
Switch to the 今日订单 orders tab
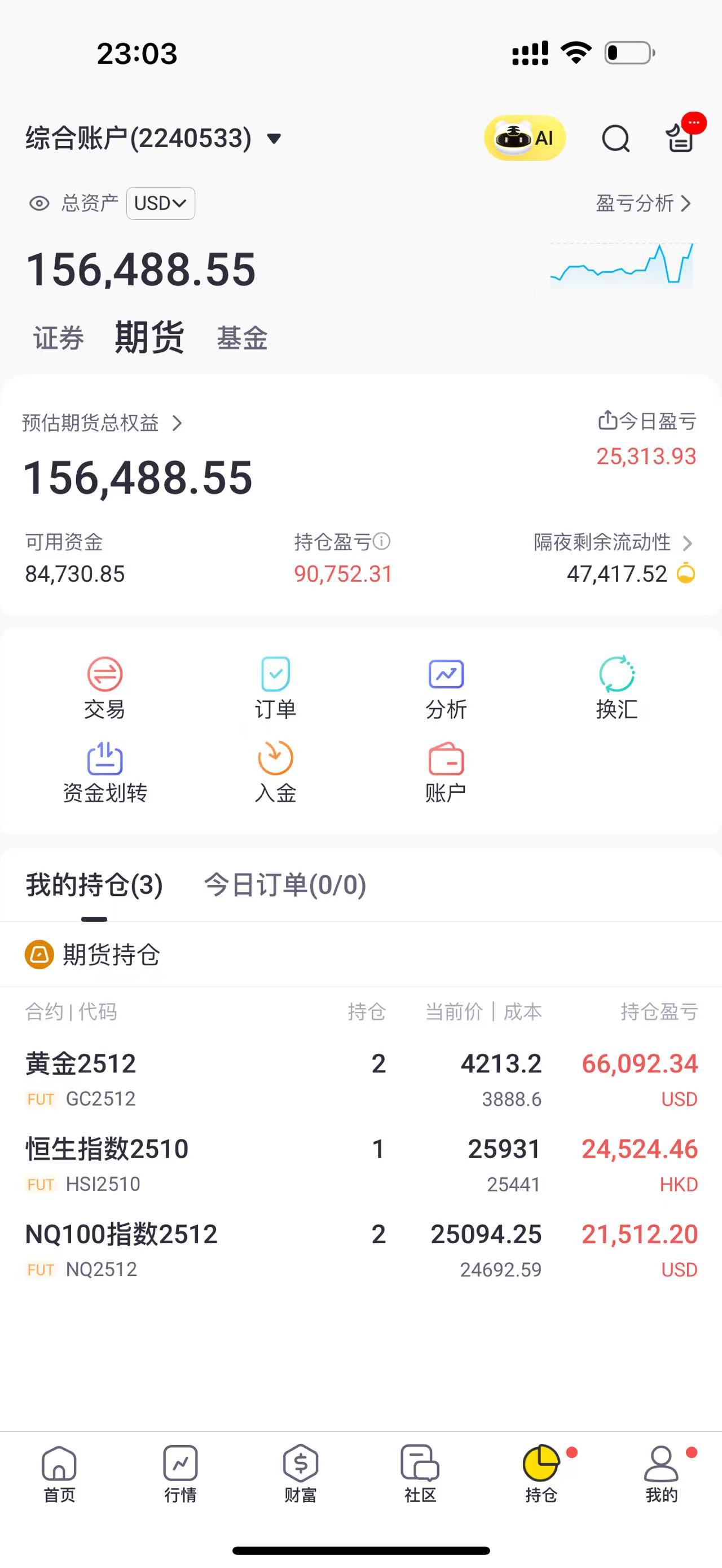click(x=285, y=887)
